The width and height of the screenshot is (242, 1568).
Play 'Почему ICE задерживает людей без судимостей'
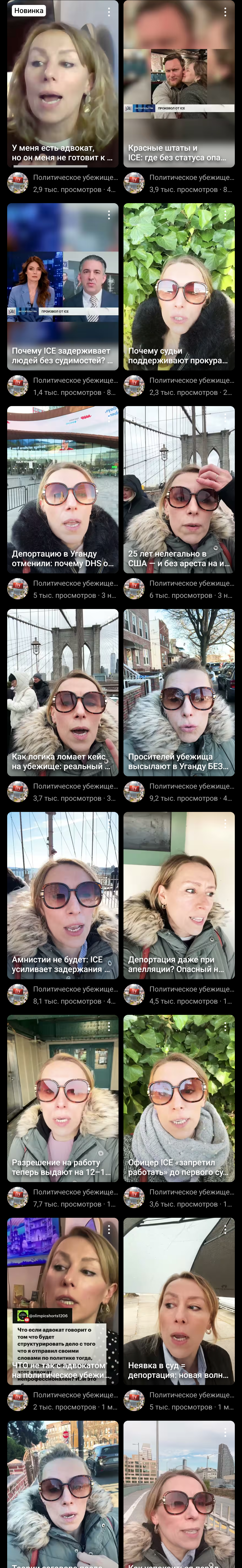tap(63, 286)
